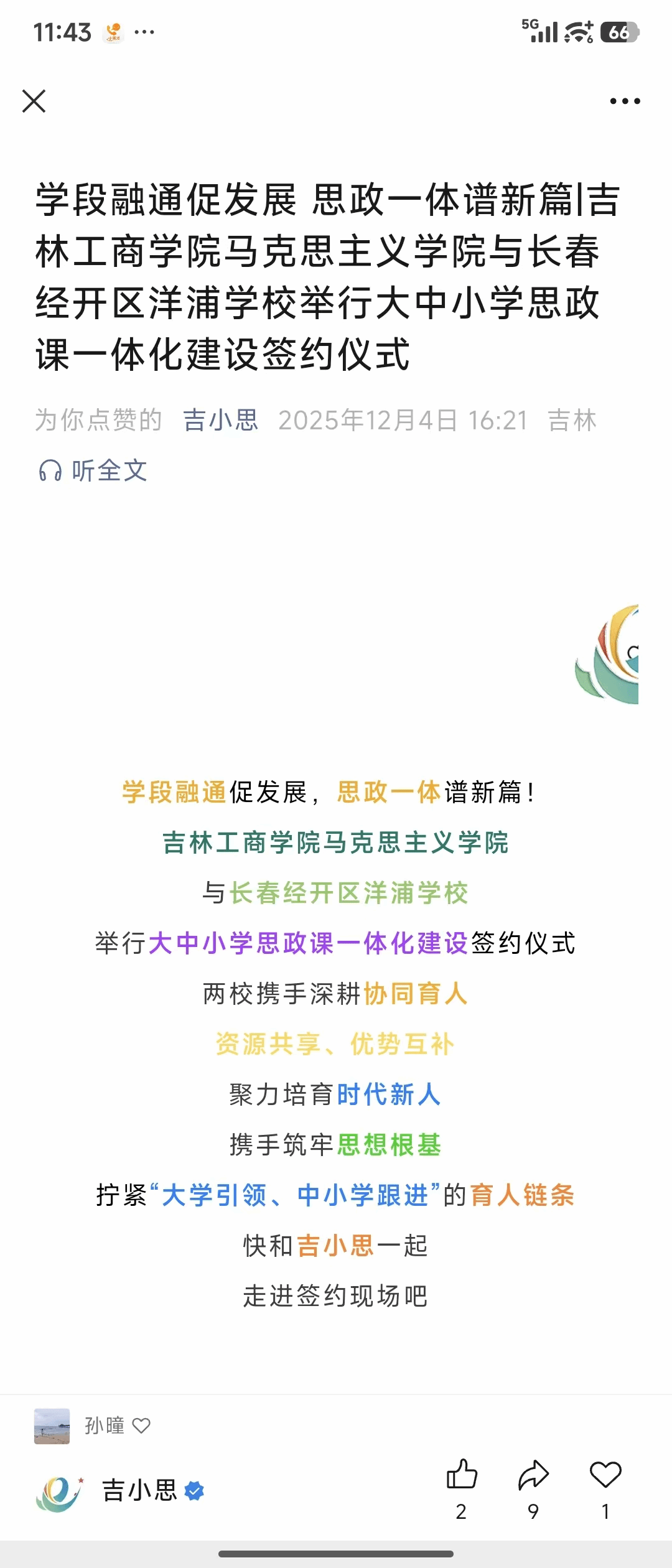The image size is (672, 1568).
Task: View 孙瞳's avatar above the bottom bar
Action: [x=52, y=1426]
